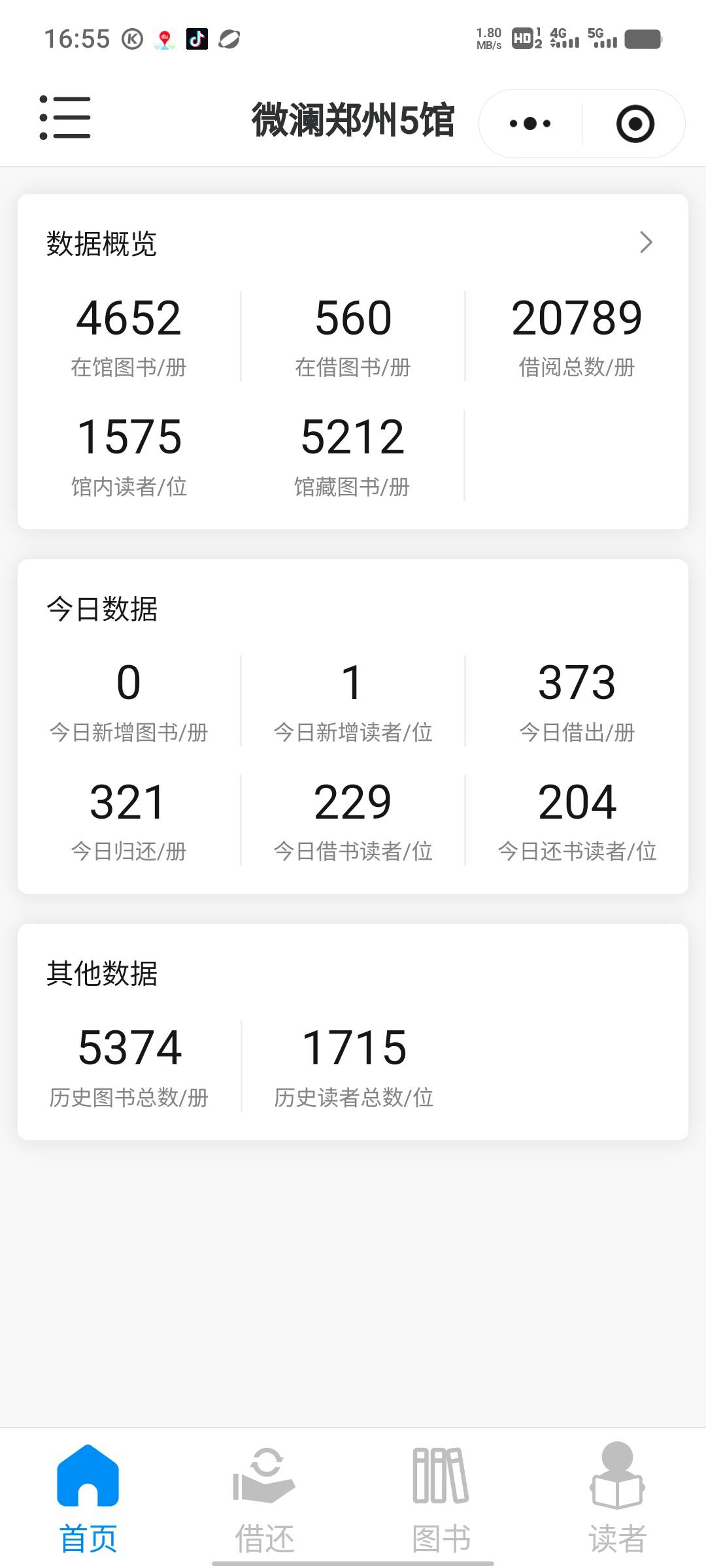Open the side menu list icon
This screenshot has height=1568, width=706.
[65, 118]
